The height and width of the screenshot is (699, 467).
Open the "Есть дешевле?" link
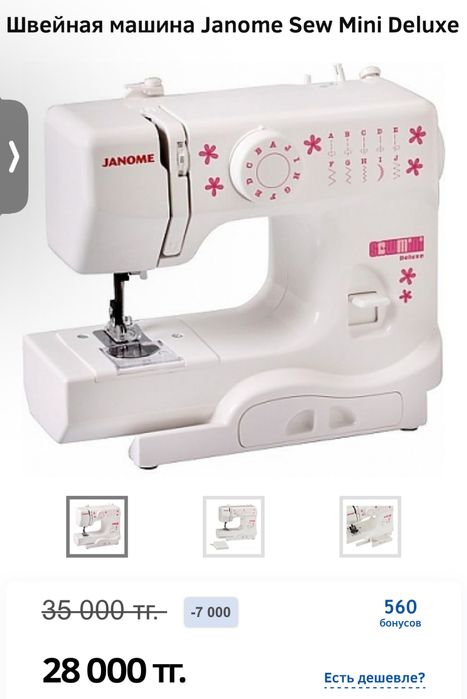[x=374, y=678]
